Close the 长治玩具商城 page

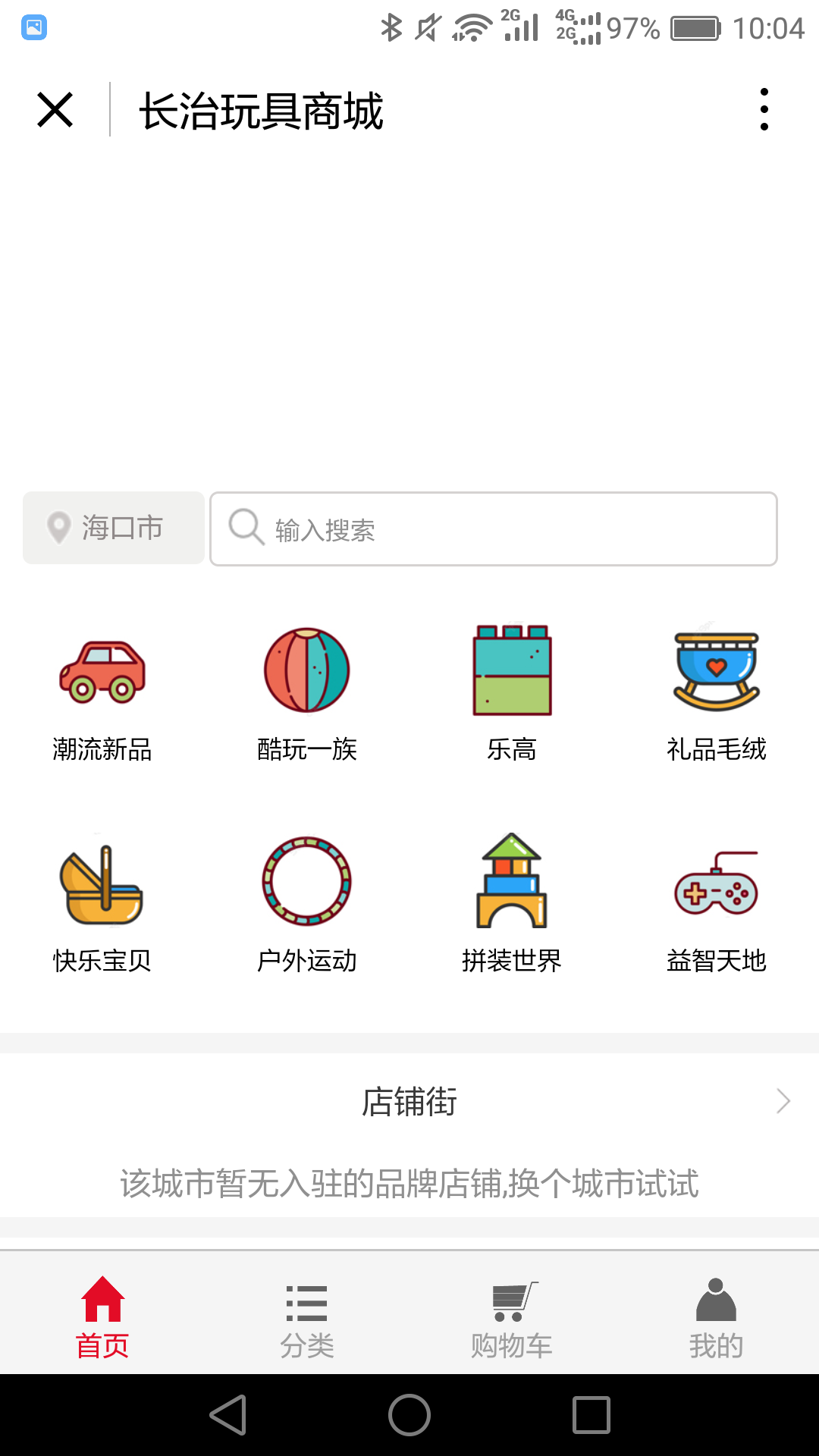click(55, 110)
